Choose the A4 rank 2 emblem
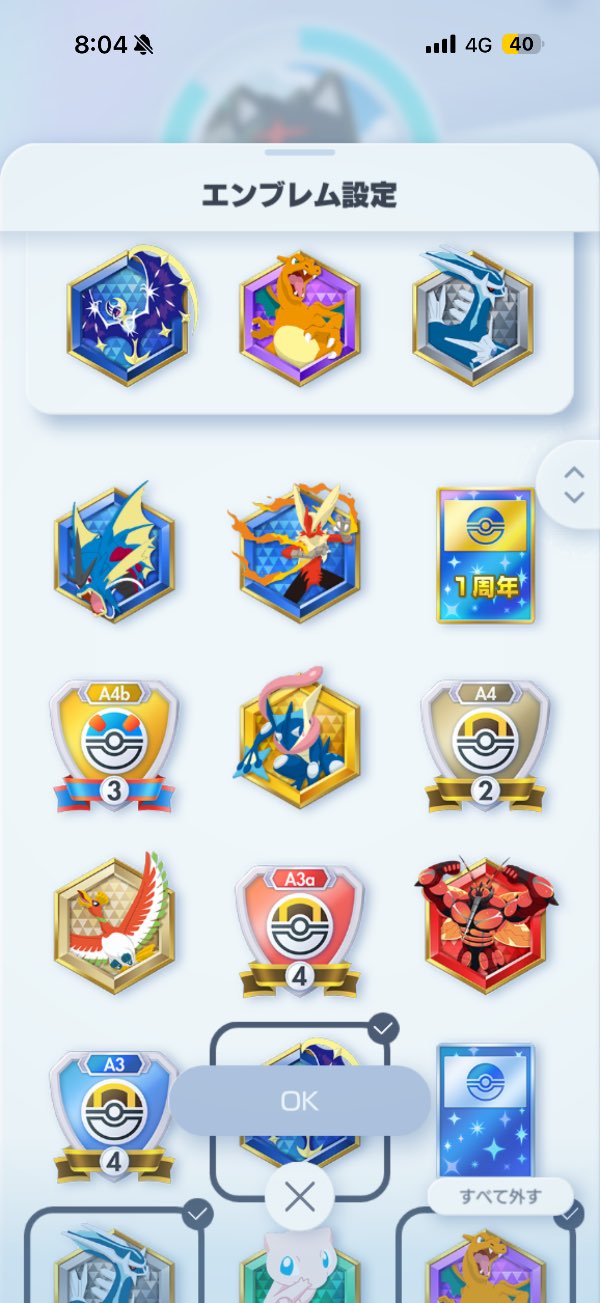Viewport: 600px width, 1303px height. [x=485, y=745]
